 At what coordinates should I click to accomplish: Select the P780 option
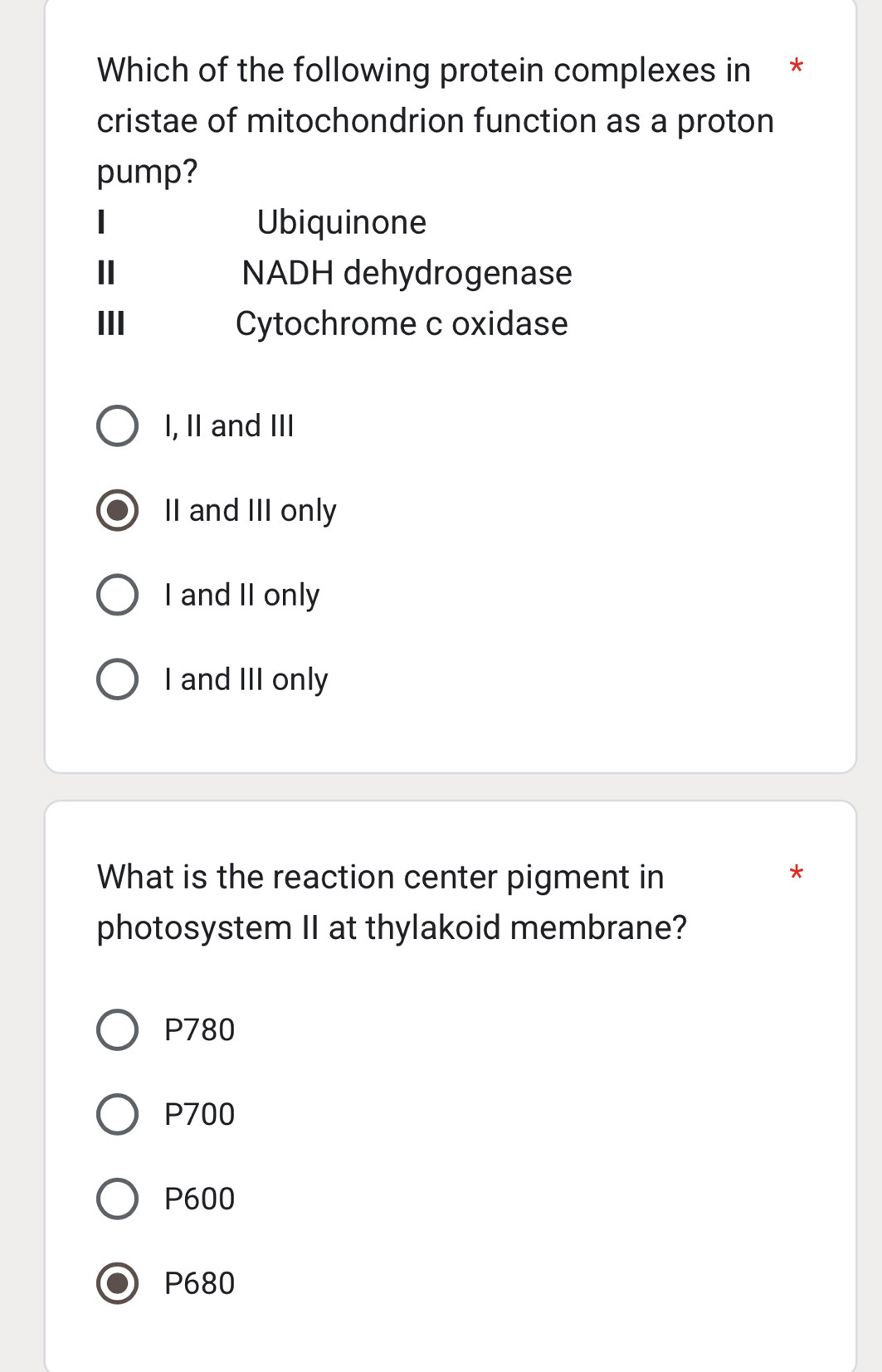pyautogui.click(x=117, y=1029)
